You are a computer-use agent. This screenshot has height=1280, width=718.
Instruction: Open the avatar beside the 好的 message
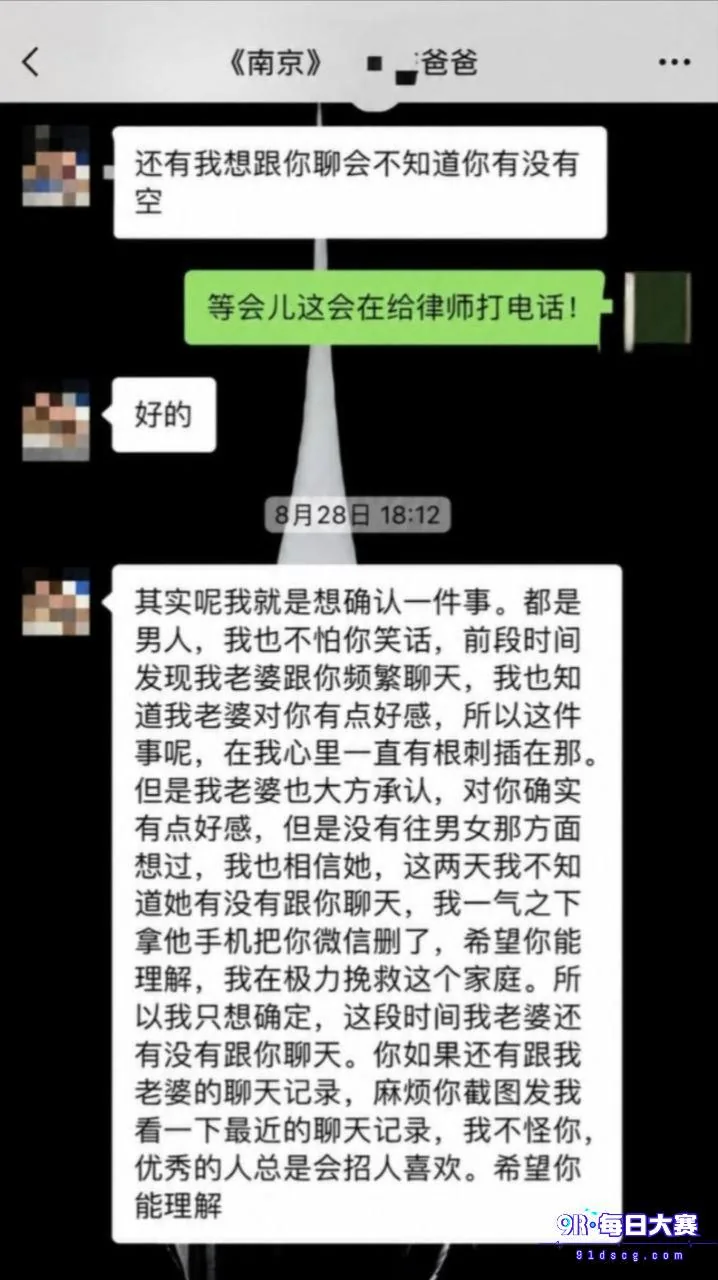tap(56, 419)
